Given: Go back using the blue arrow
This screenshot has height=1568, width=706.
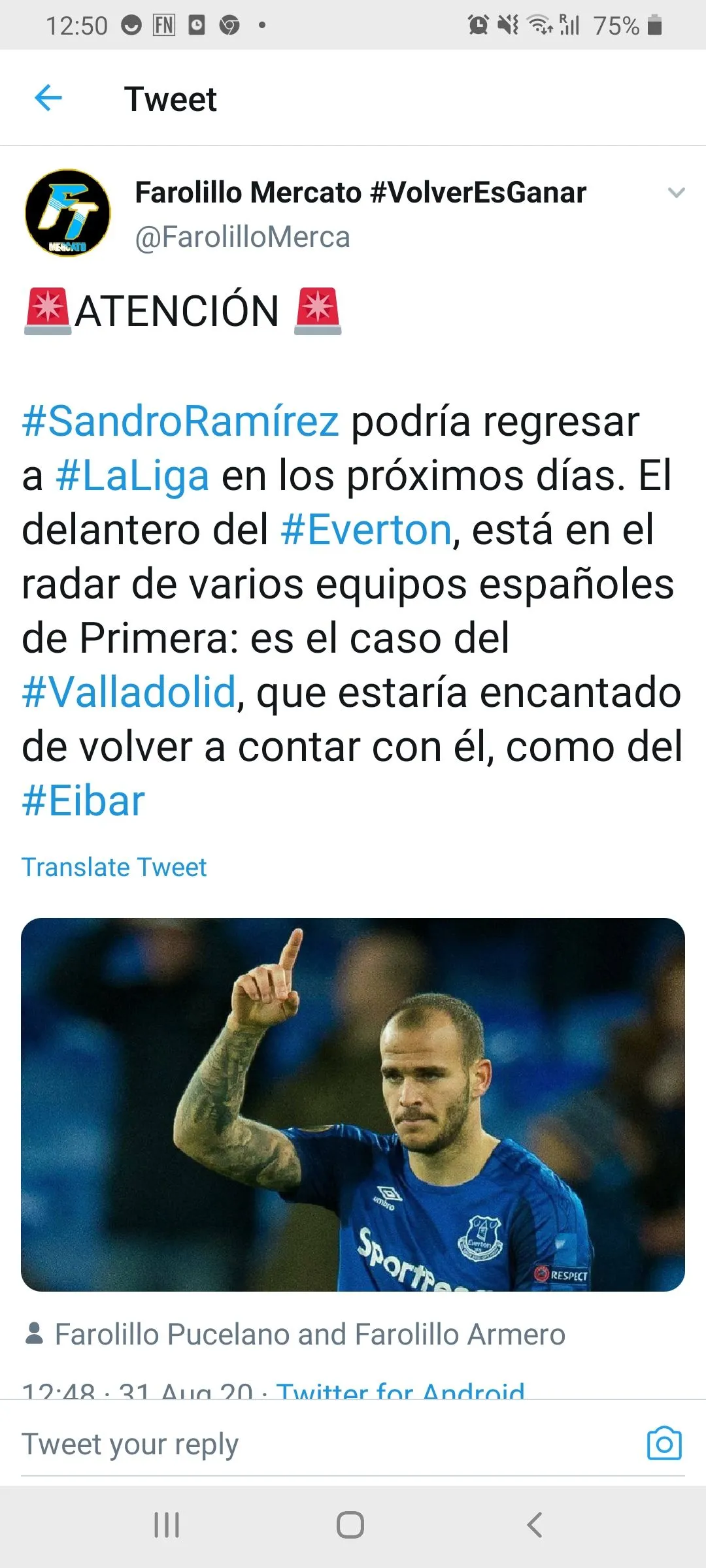Looking at the screenshot, I should pyautogui.click(x=48, y=99).
